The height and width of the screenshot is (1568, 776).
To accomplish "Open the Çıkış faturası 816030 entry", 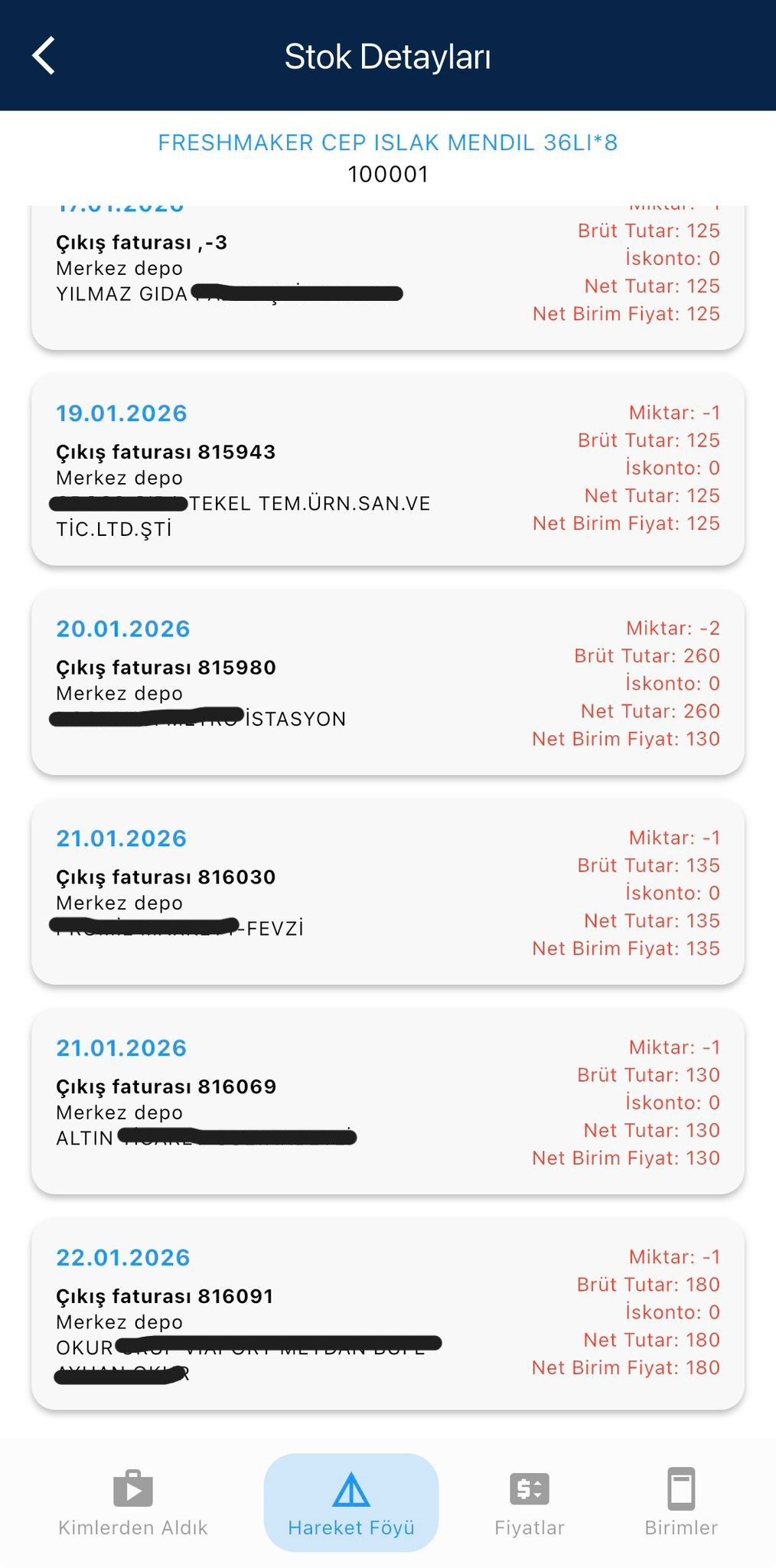I will pos(387,892).
